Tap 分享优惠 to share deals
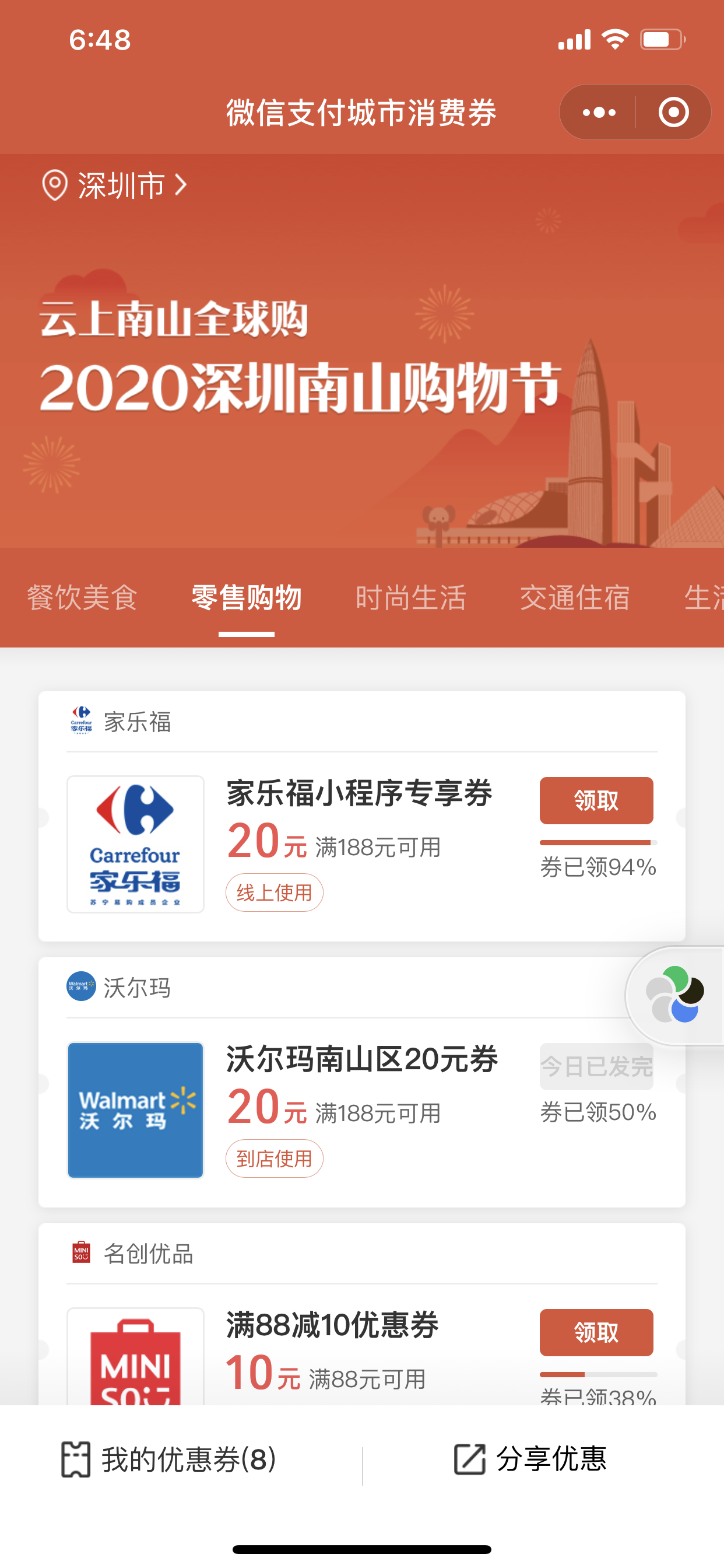This screenshot has height=1568, width=724. [x=530, y=1459]
